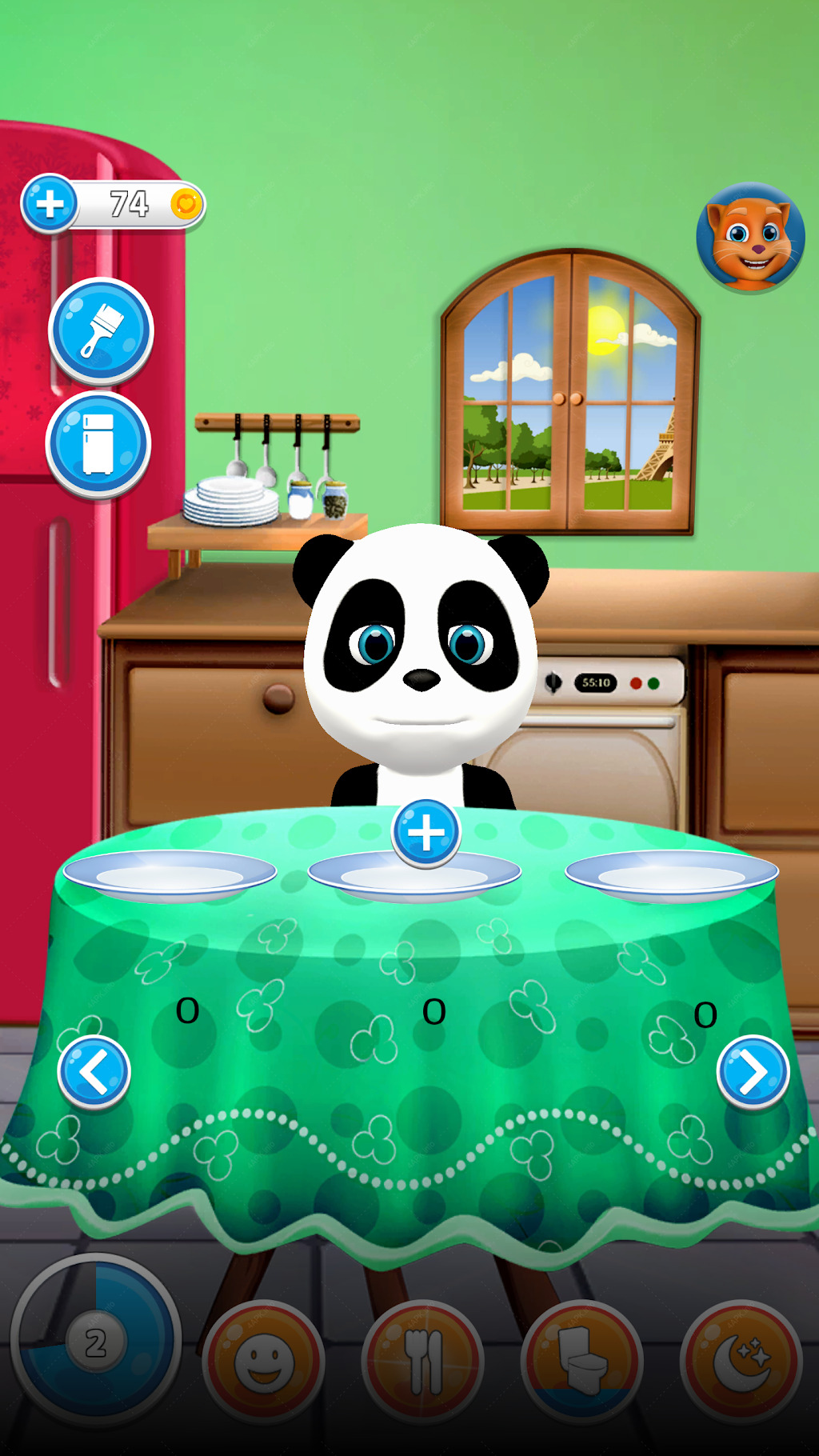
Task: Go to the next food with the right arrow
Action: click(x=753, y=1072)
